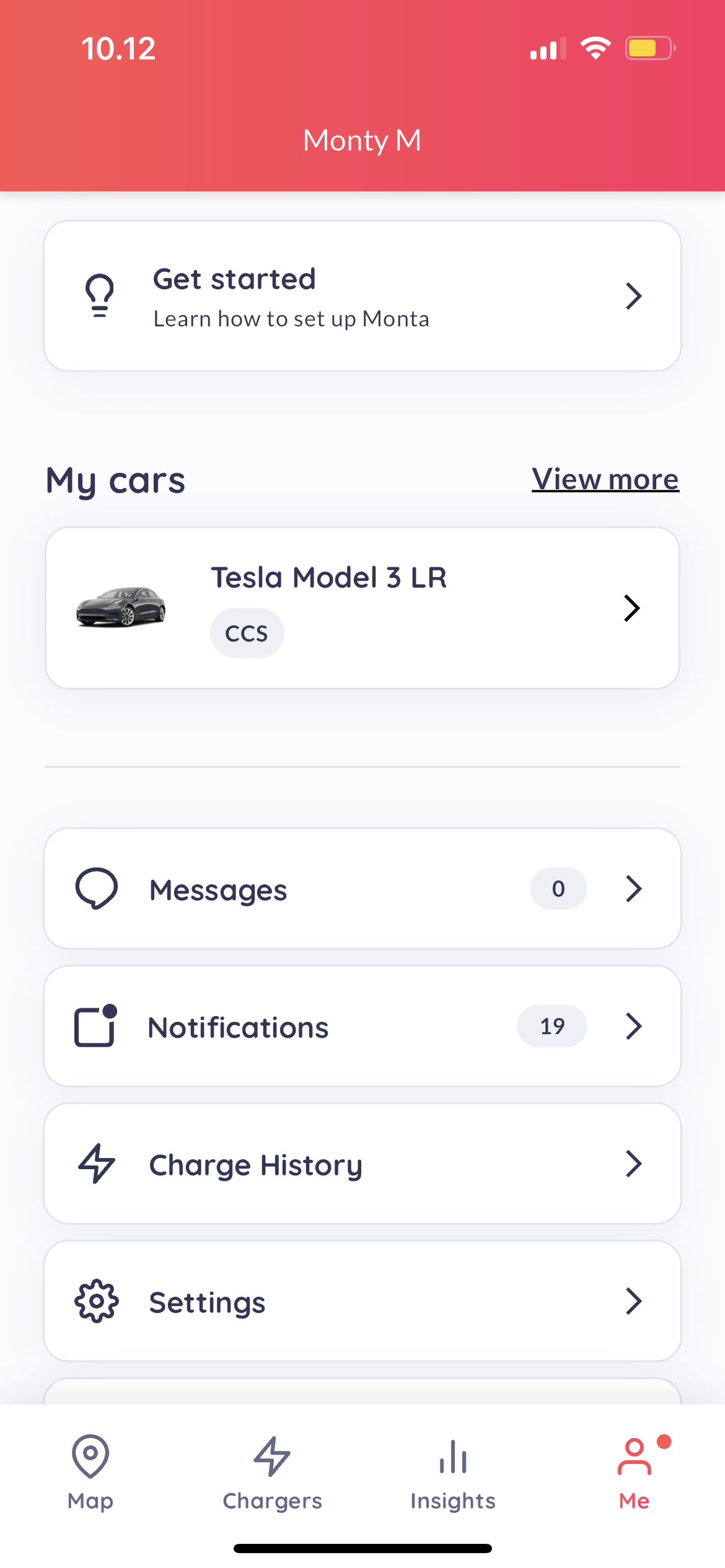Screen dimensions: 725x1568
Task: View Charge History
Action: tap(362, 1164)
